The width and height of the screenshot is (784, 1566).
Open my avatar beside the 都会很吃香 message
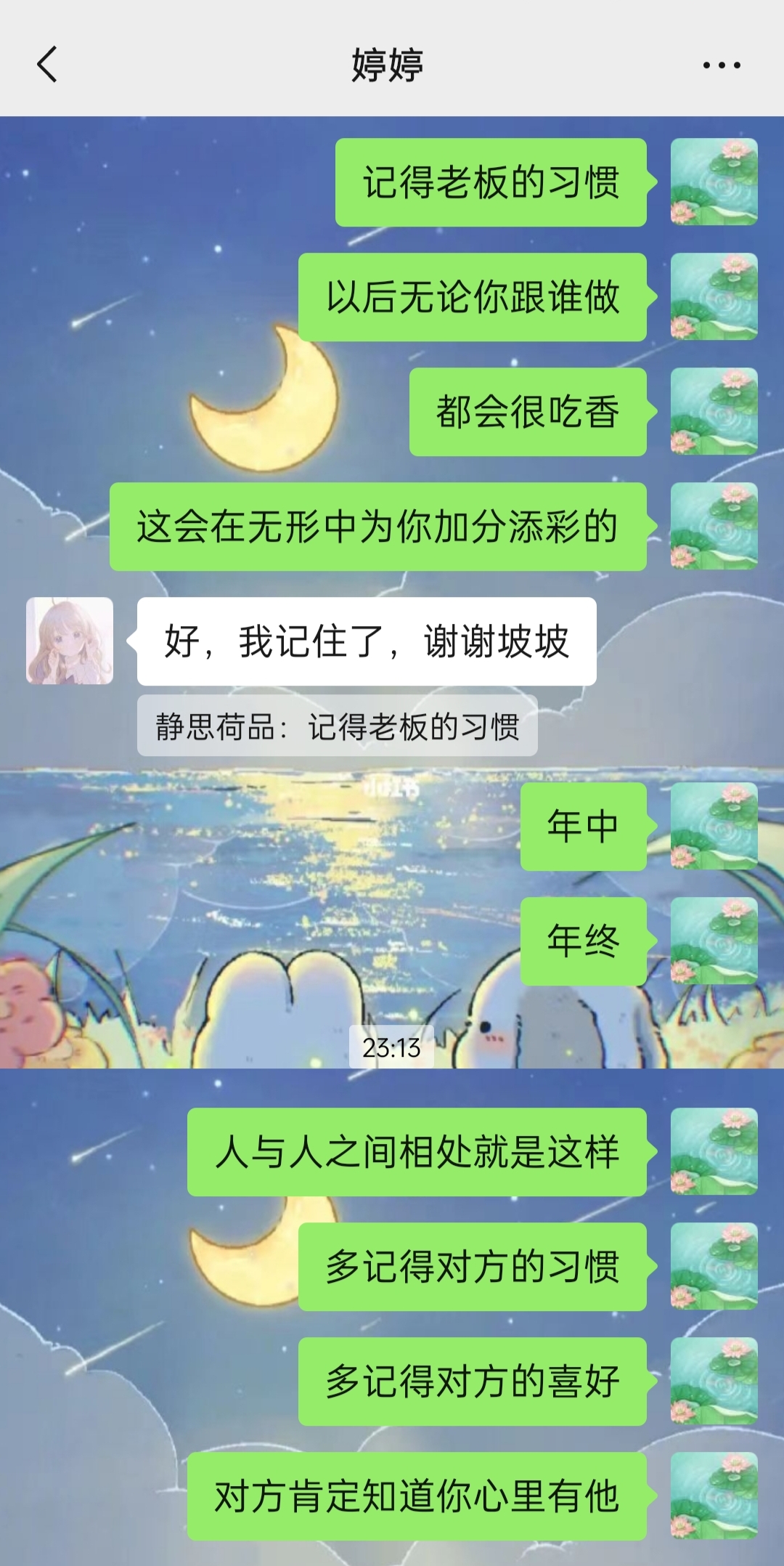(x=714, y=411)
